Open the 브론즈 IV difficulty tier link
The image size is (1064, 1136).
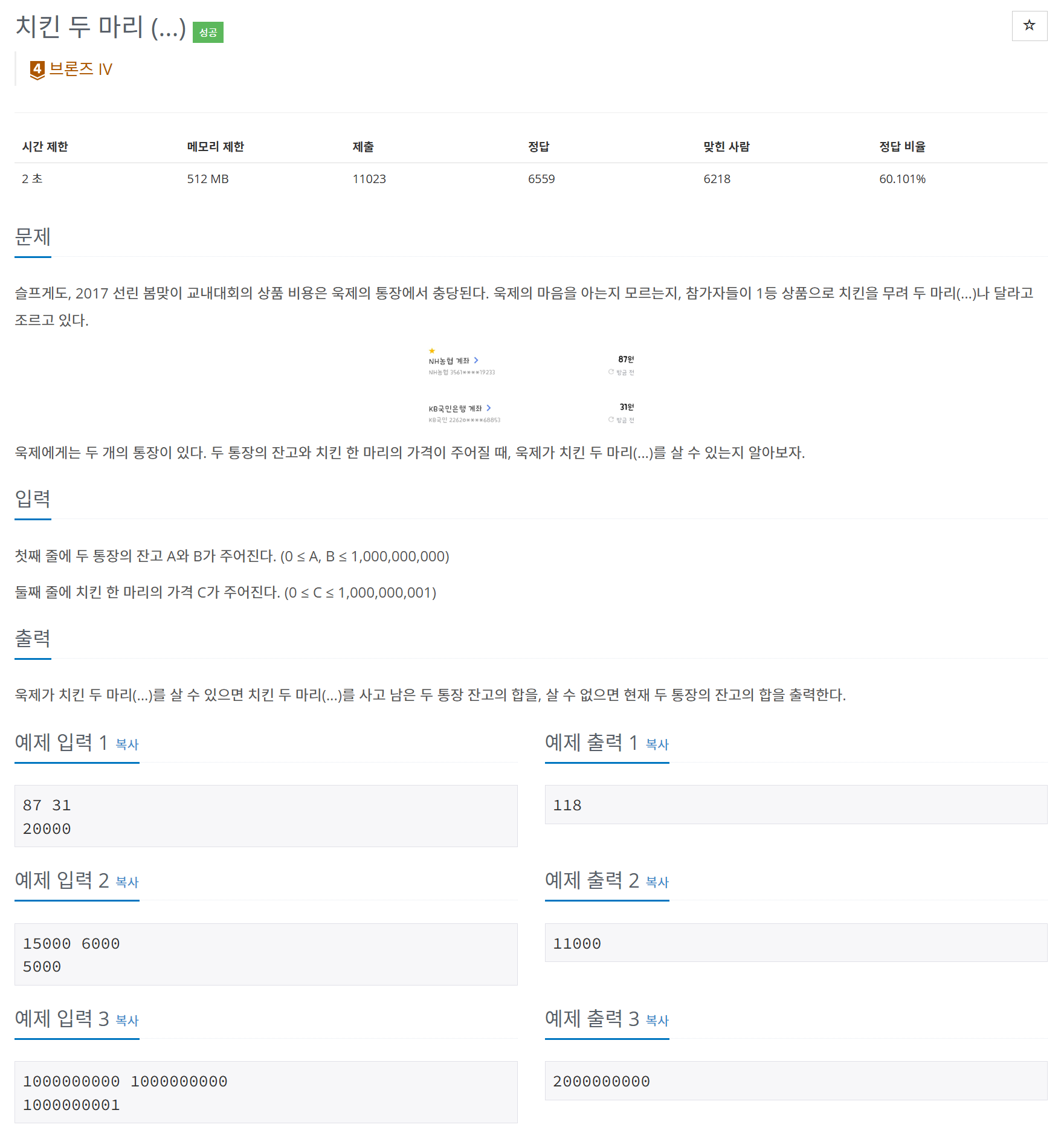click(71, 69)
